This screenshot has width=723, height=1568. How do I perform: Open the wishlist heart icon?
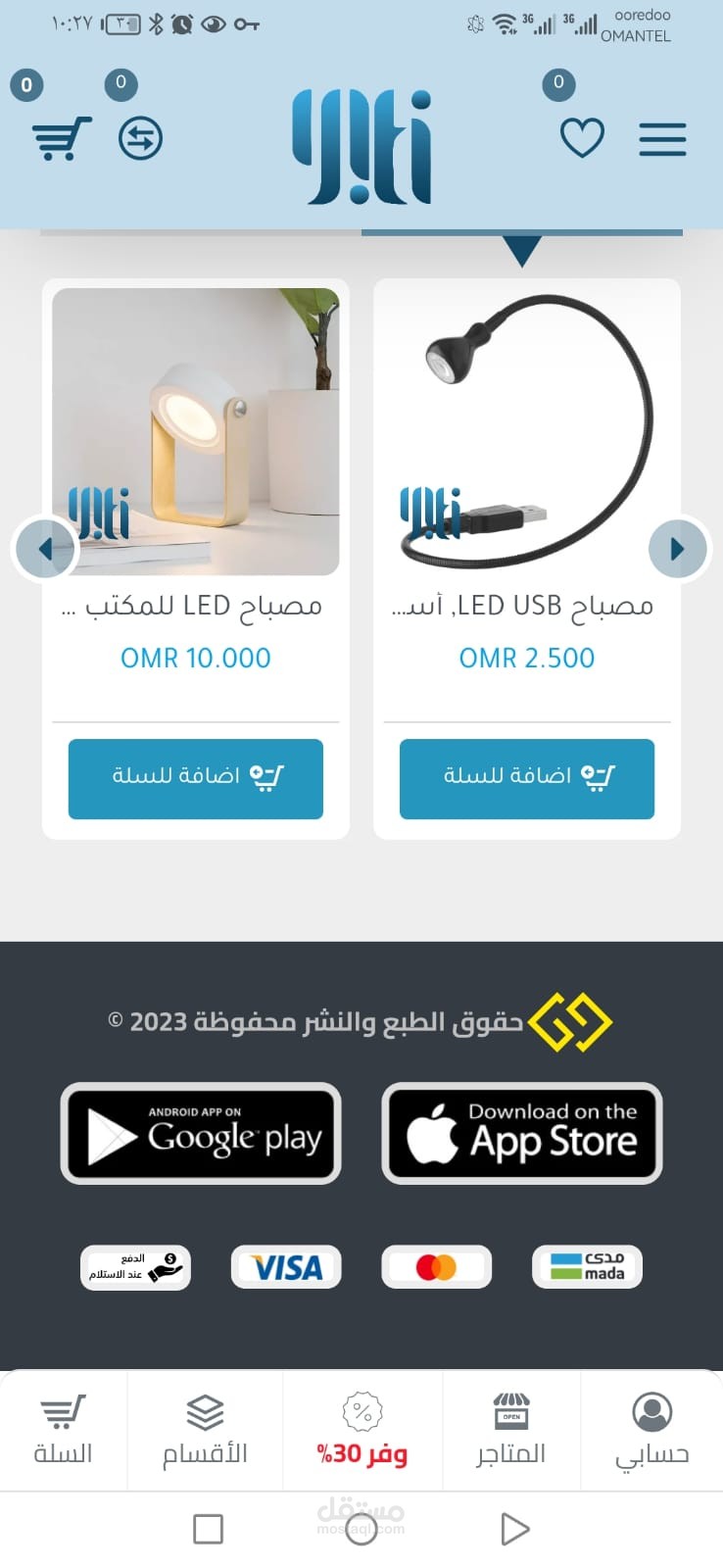pyautogui.click(x=582, y=138)
